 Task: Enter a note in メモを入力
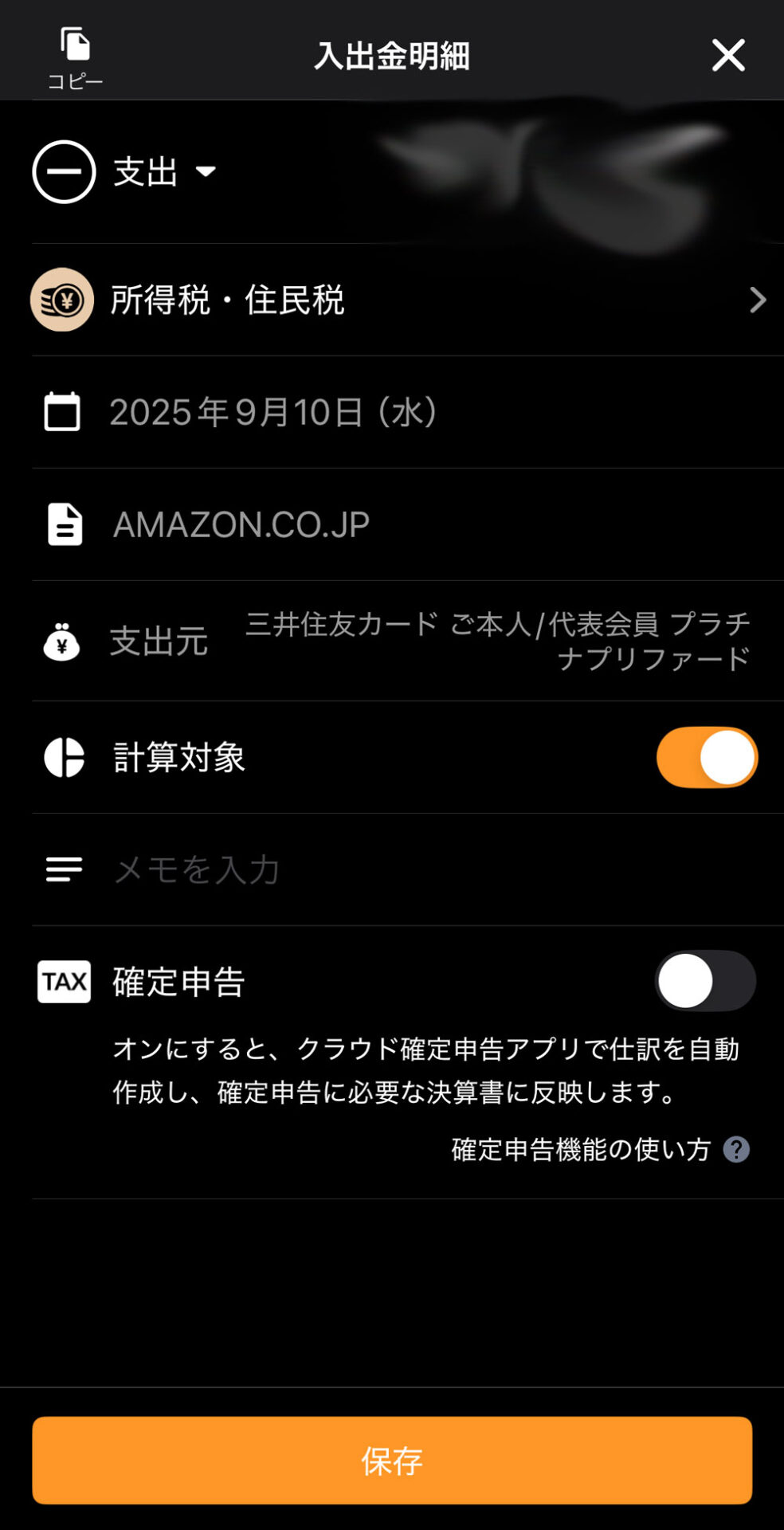click(398, 869)
